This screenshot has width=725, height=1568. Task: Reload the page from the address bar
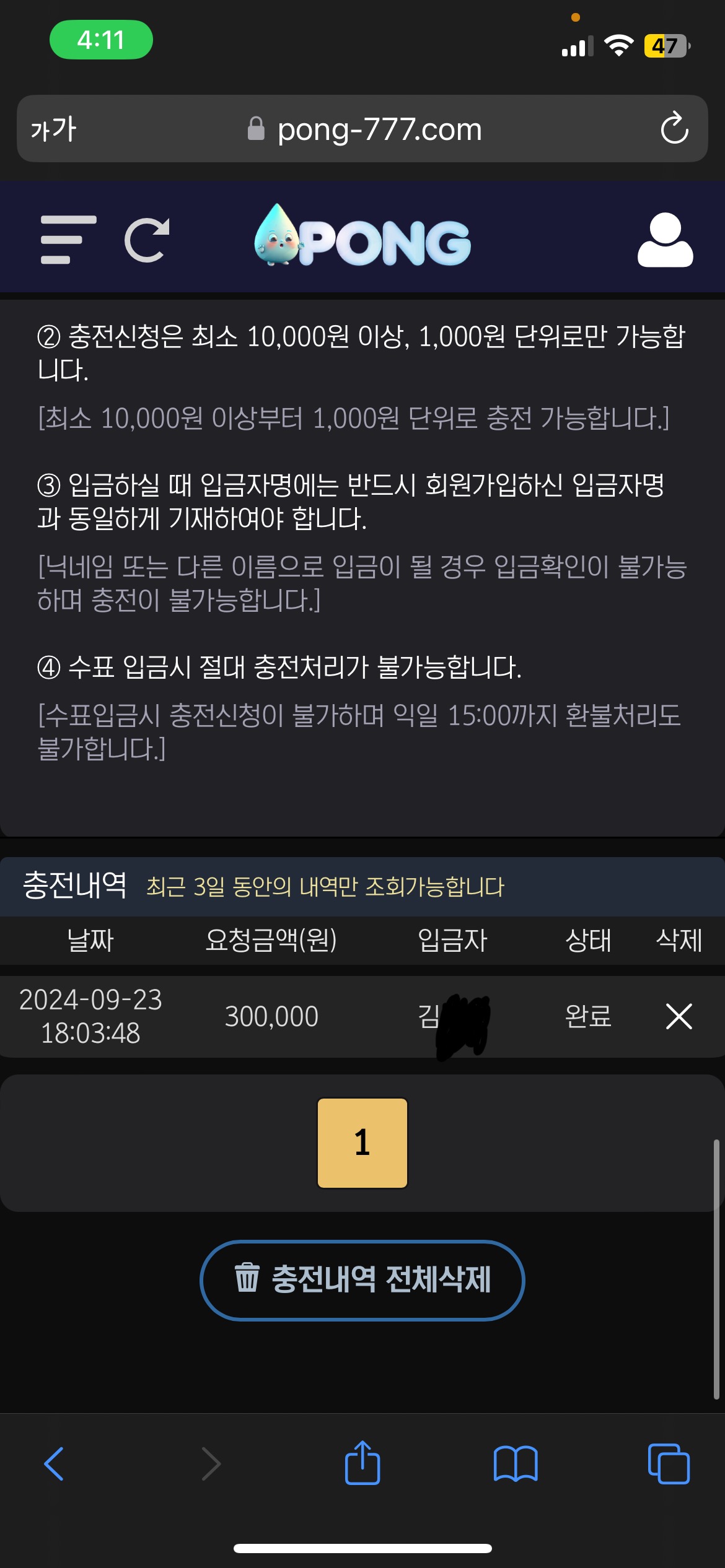click(x=674, y=128)
